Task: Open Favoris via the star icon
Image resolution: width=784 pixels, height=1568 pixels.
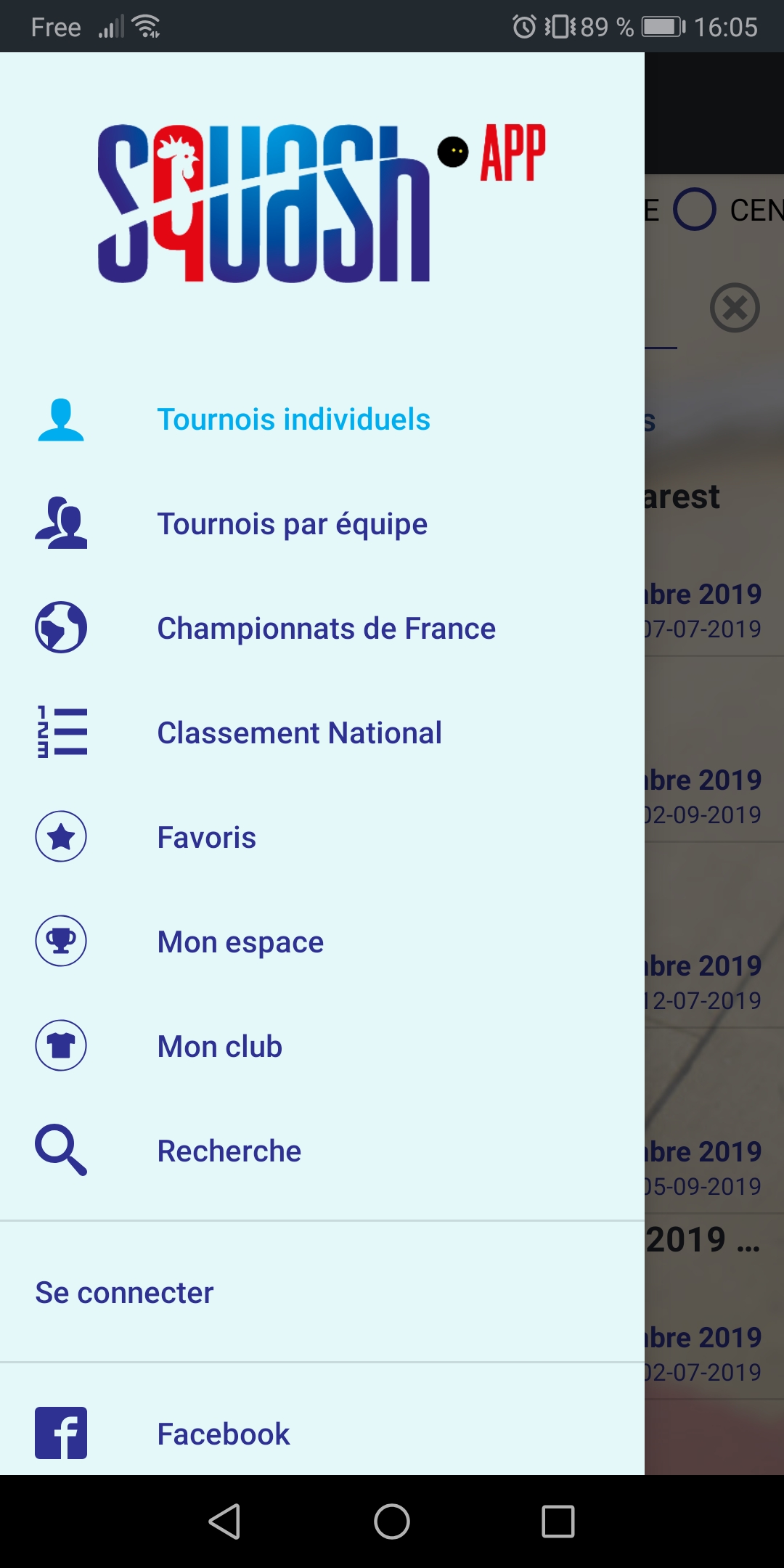Action: (60, 836)
